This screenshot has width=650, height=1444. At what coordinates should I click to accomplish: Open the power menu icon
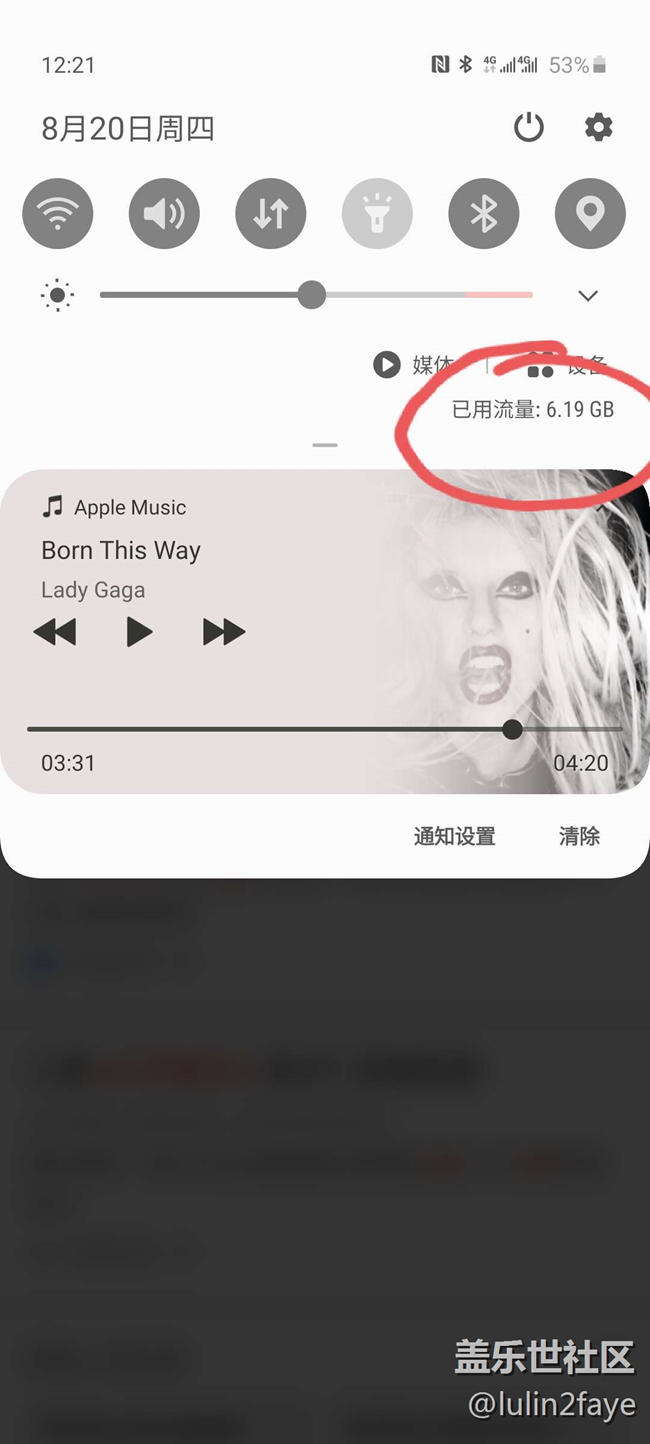pos(528,128)
